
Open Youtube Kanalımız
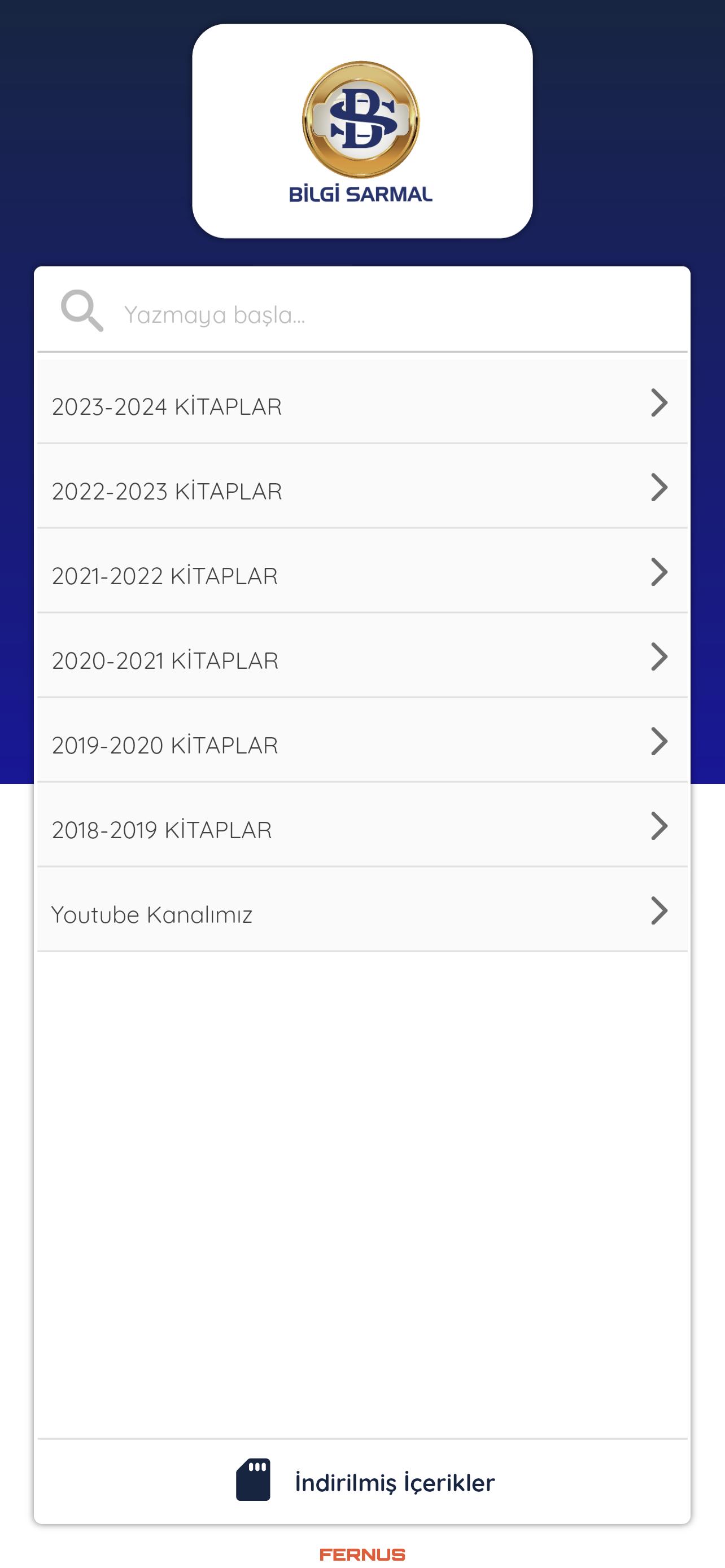tap(362, 909)
